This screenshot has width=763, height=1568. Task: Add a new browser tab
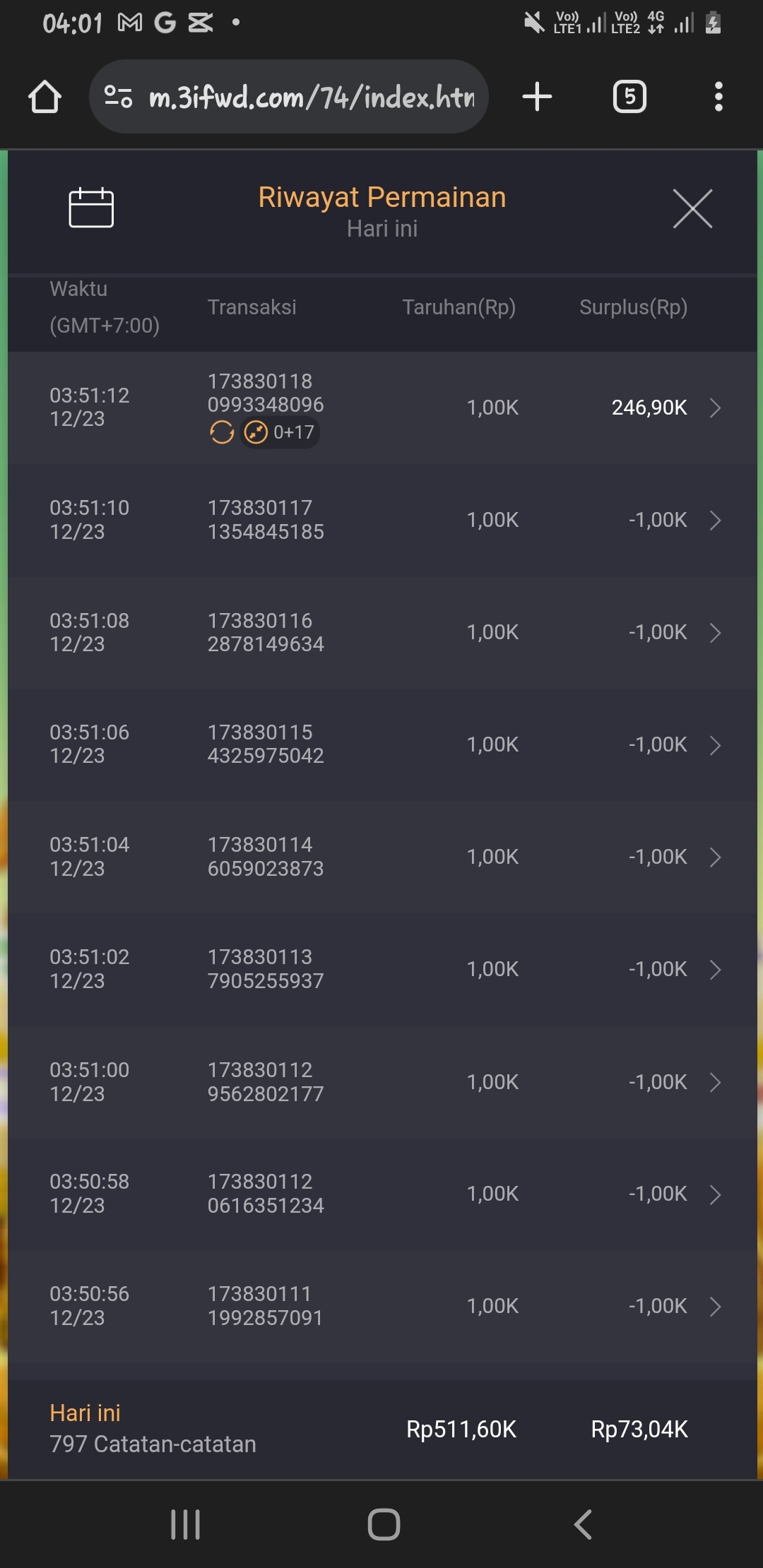(x=537, y=97)
